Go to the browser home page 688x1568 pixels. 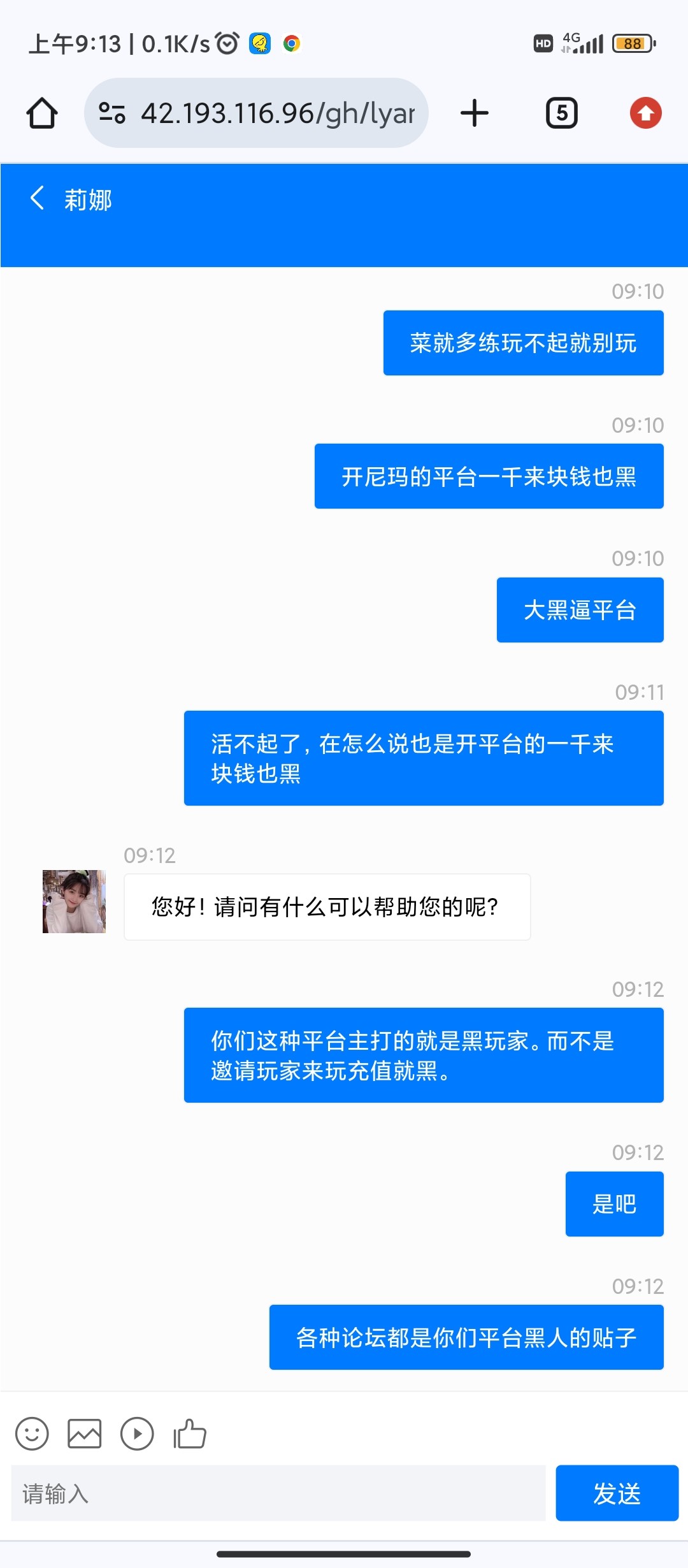42,113
